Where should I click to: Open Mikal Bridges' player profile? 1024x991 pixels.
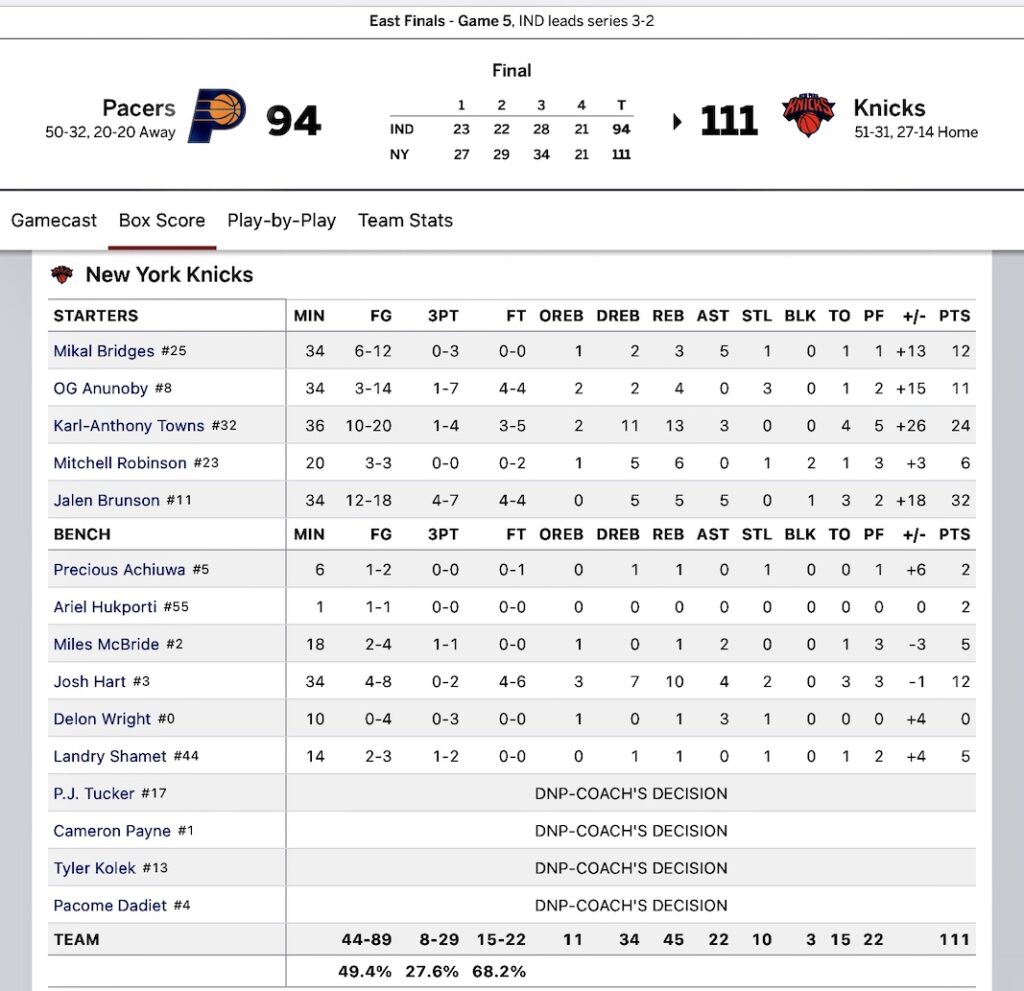point(104,351)
